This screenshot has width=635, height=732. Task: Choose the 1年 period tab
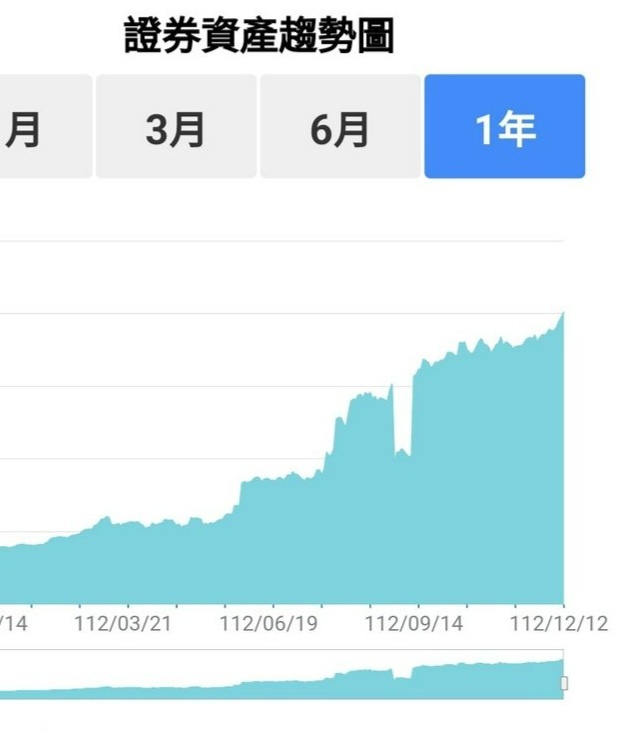[x=504, y=127]
